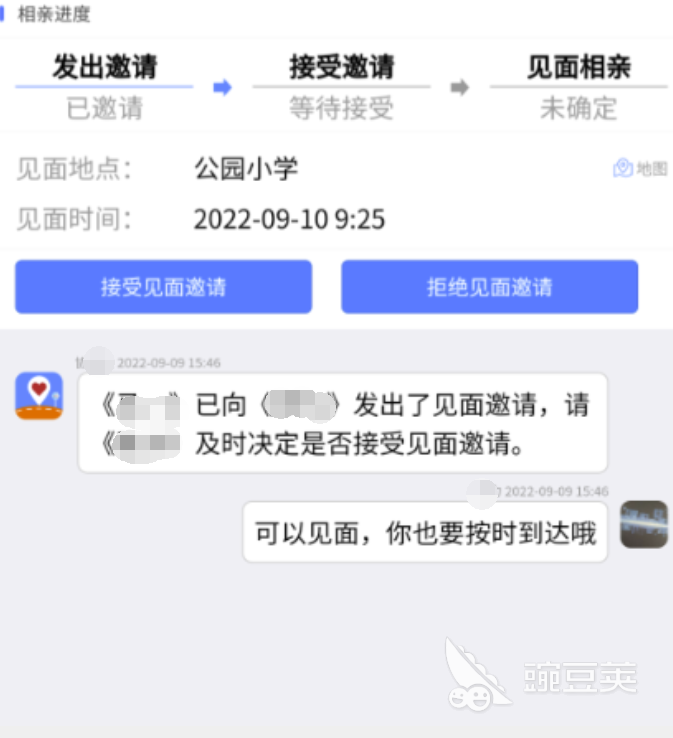This screenshot has height=738, width=673.
Task: Reject the meeting invitation (拒绝见面邀请)
Action: point(489,287)
